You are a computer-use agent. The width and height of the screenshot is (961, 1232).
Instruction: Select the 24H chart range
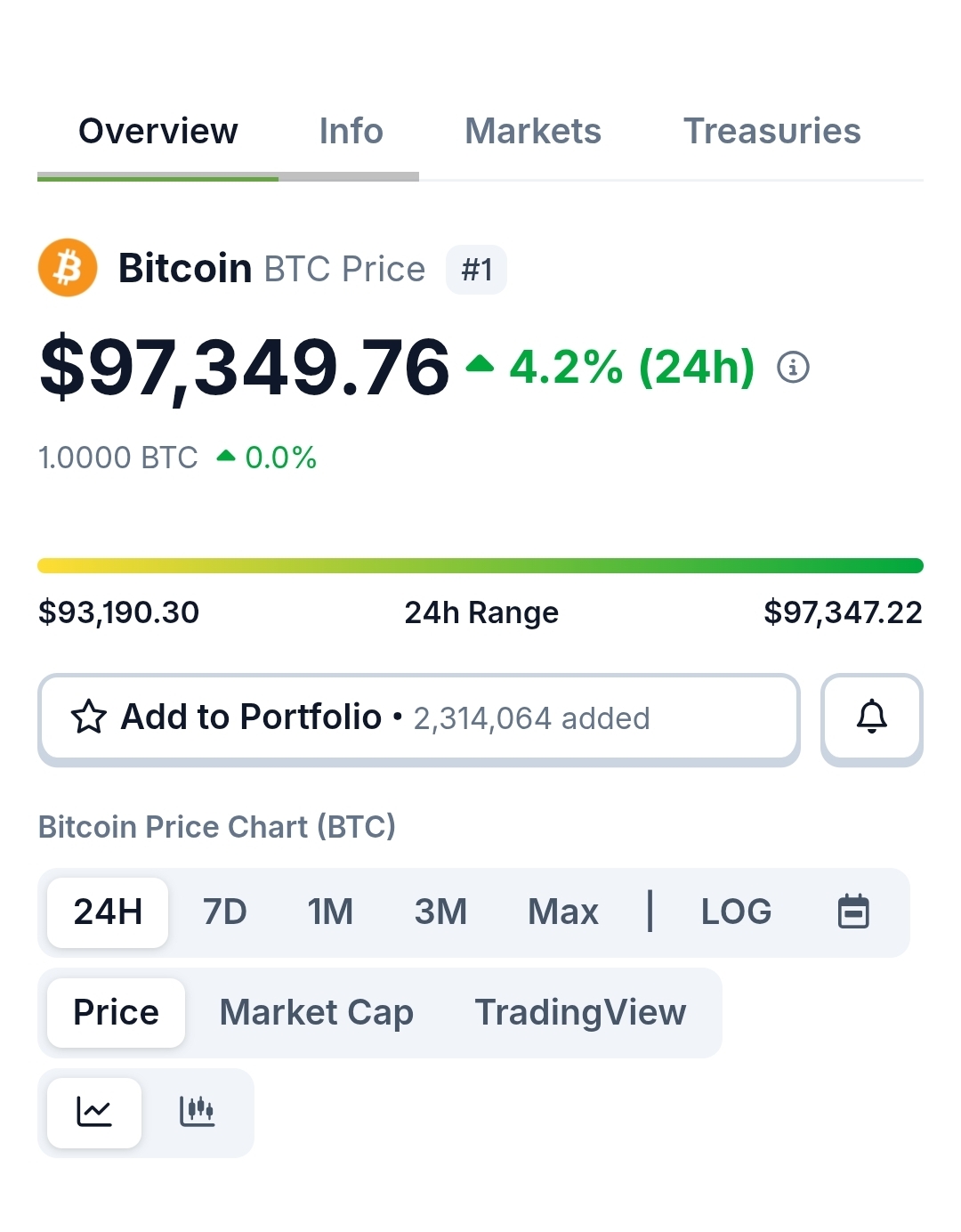pyautogui.click(x=108, y=912)
